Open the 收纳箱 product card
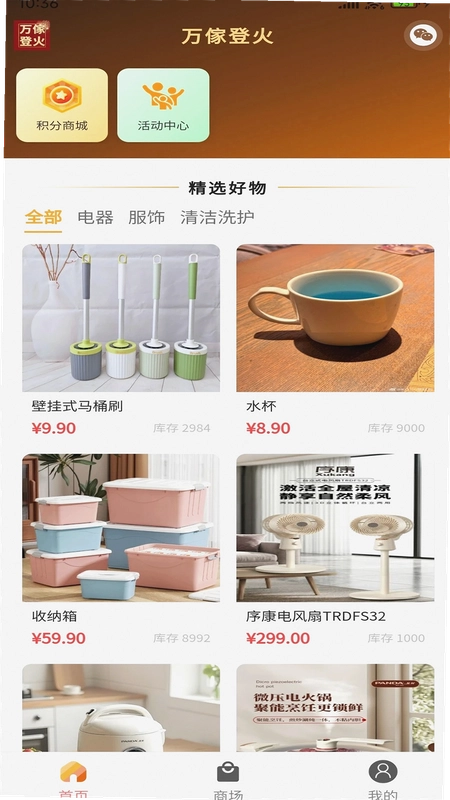 (x=121, y=551)
